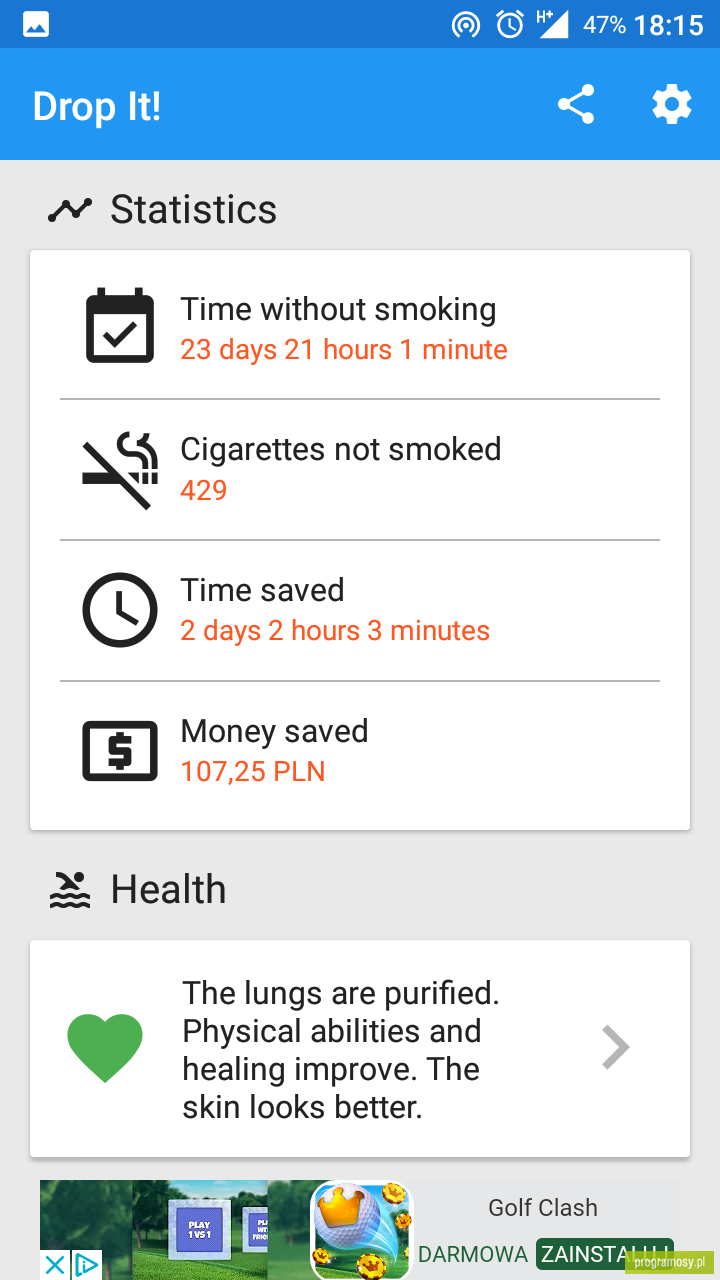The height and width of the screenshot is (1280, 720).
Task: Close the Golf Clash ad banner
Action: [x=55, y=1265]
